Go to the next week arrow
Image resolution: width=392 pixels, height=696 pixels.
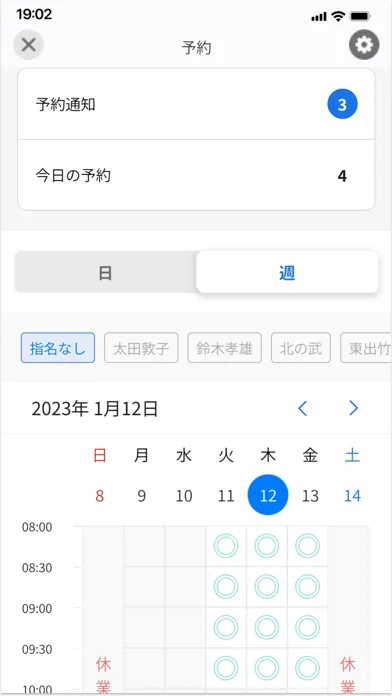coord(353,408)
